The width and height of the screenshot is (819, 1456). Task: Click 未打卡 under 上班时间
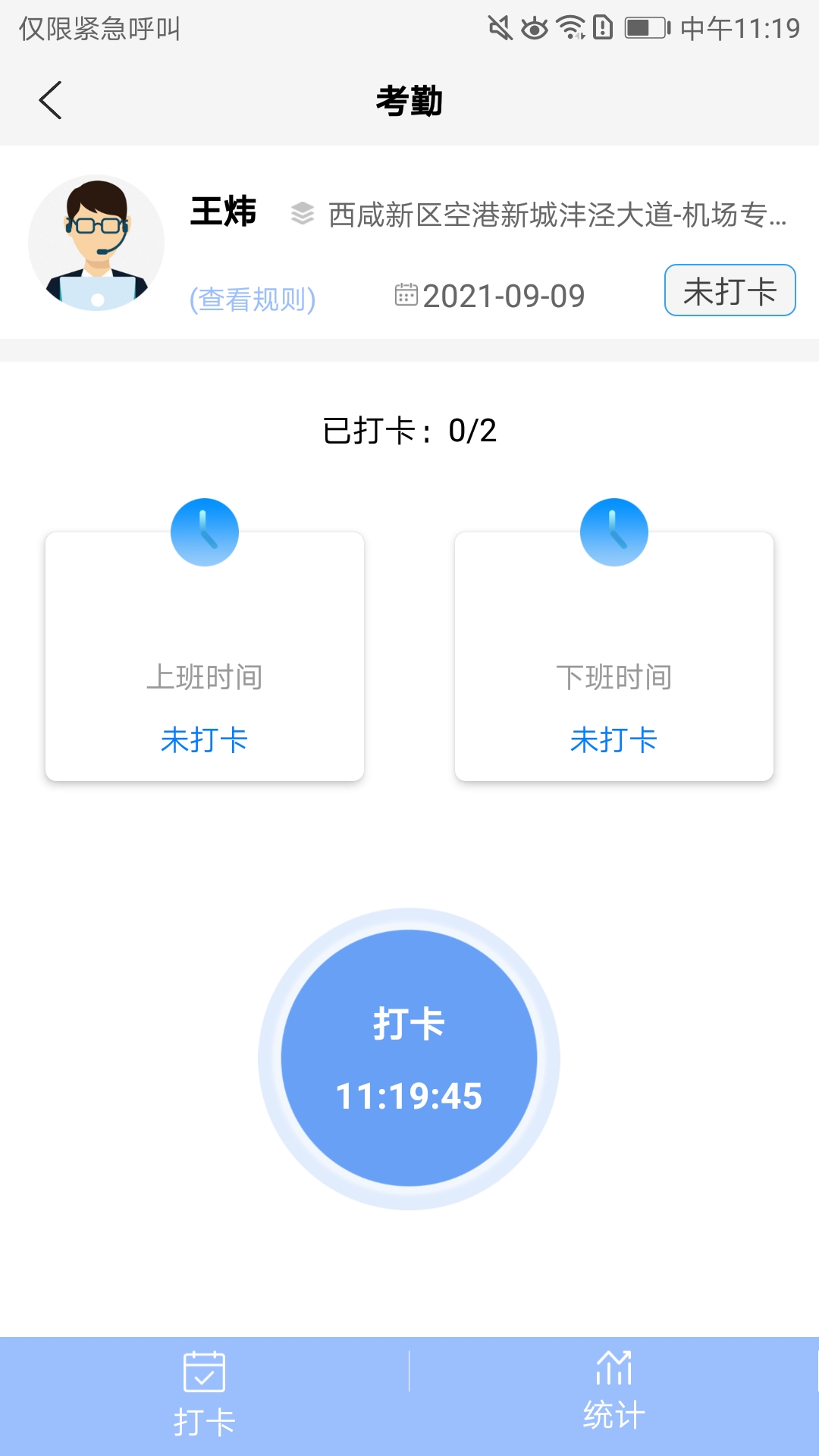coord(204,741)
